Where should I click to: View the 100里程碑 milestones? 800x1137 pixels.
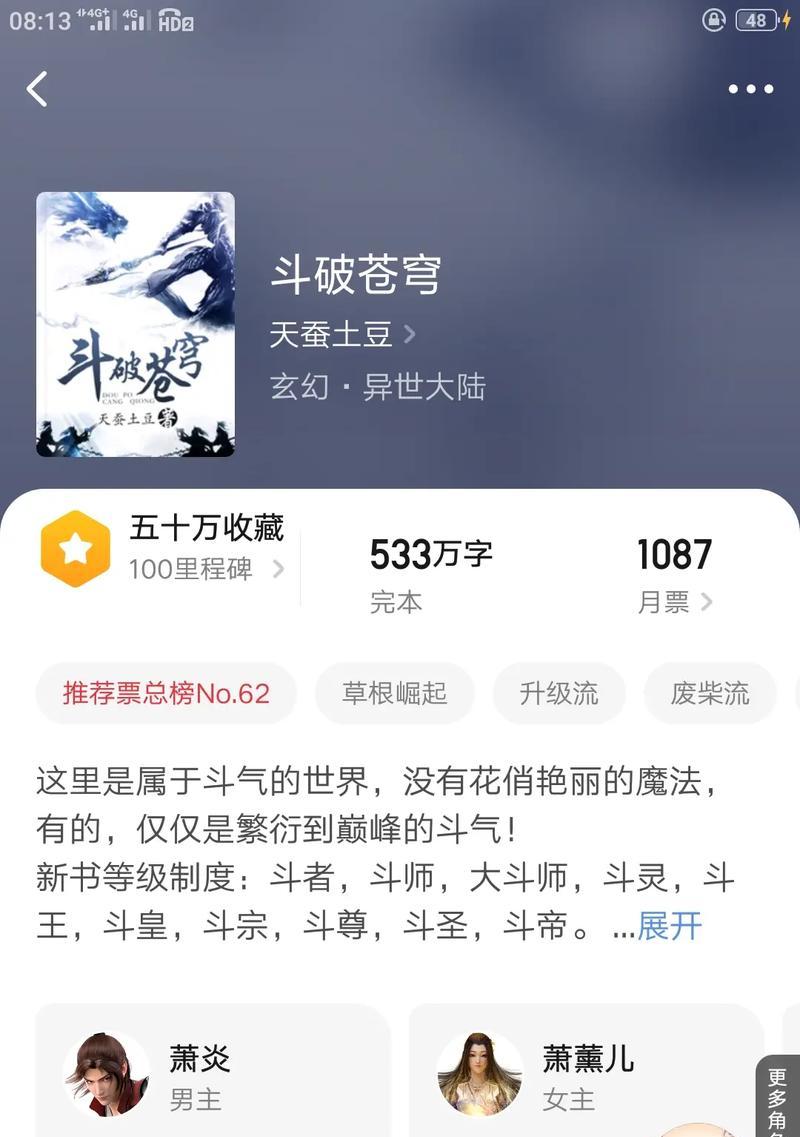tap(205, 570)
